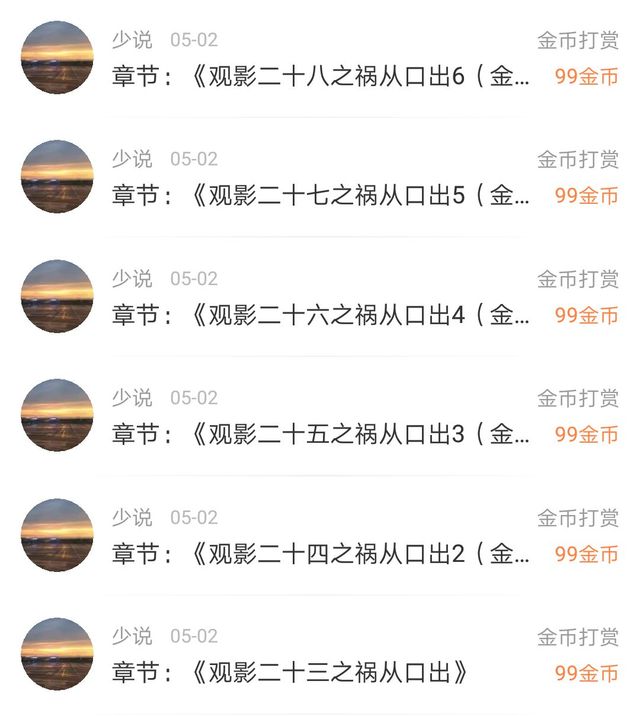Open the reward entry for 观影二十七之祸从口出5

(320, 196)
